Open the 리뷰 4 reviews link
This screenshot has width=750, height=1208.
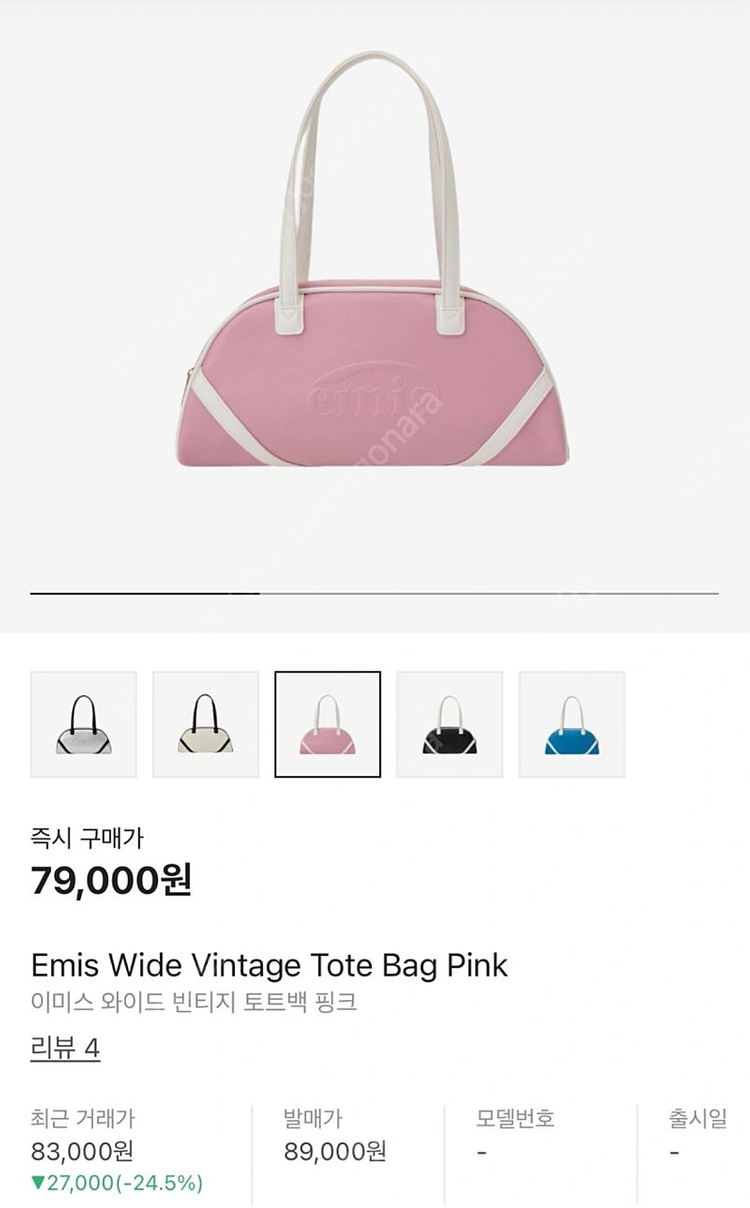pyautogui.click(x=66, y=1049)
